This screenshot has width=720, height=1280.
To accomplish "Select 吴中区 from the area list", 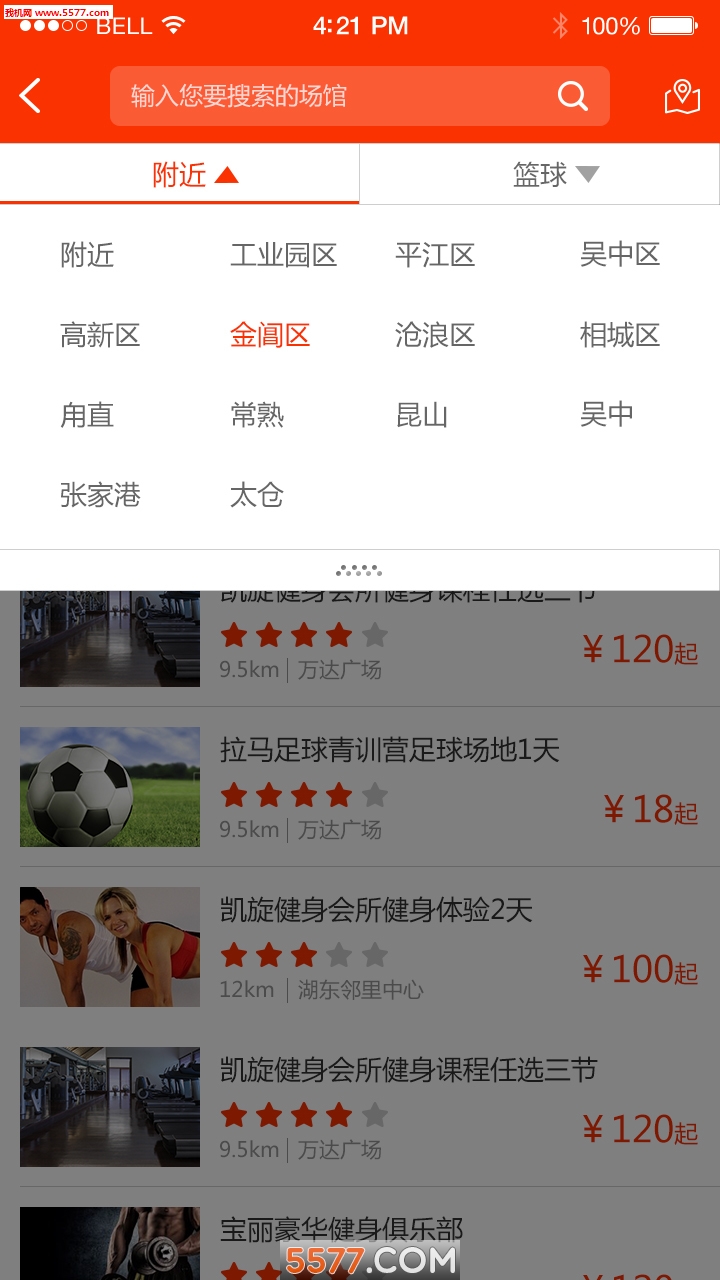I will [x=620, y=255].
